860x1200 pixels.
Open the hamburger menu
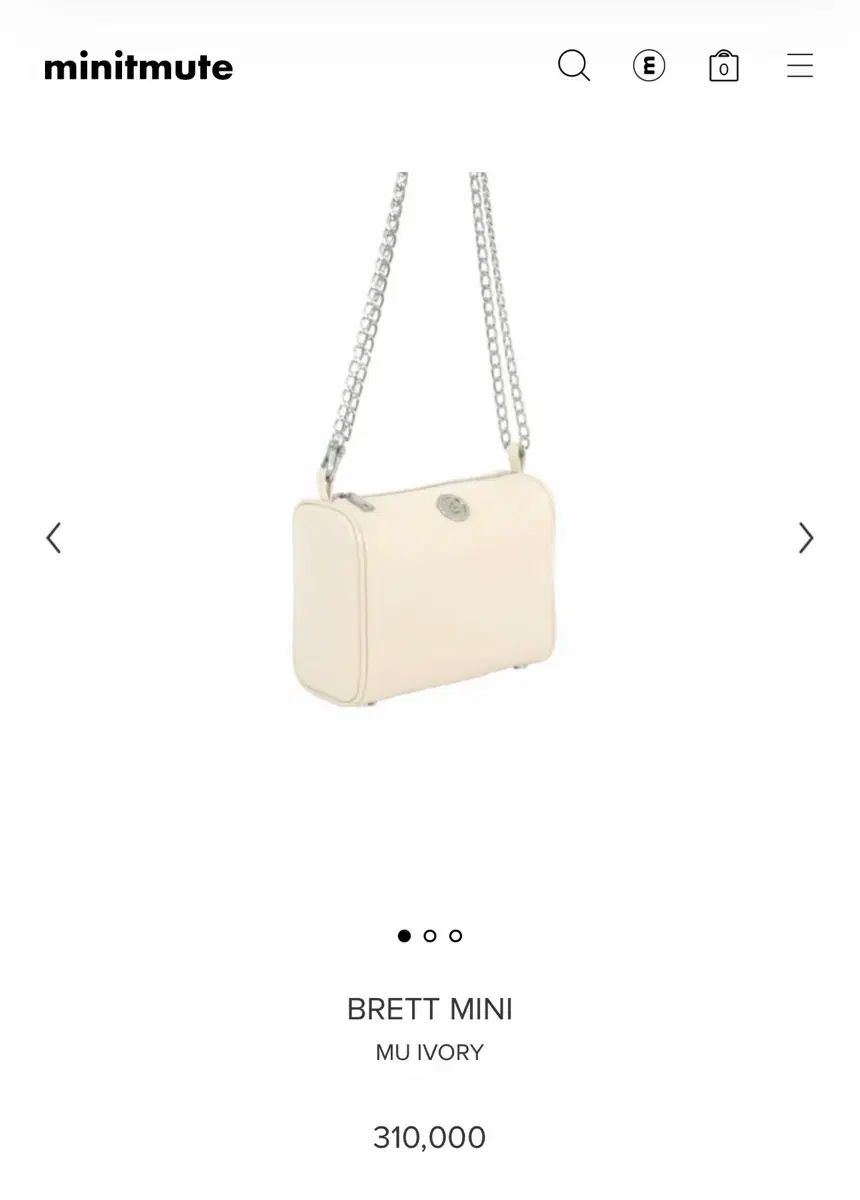pos(799,66)
